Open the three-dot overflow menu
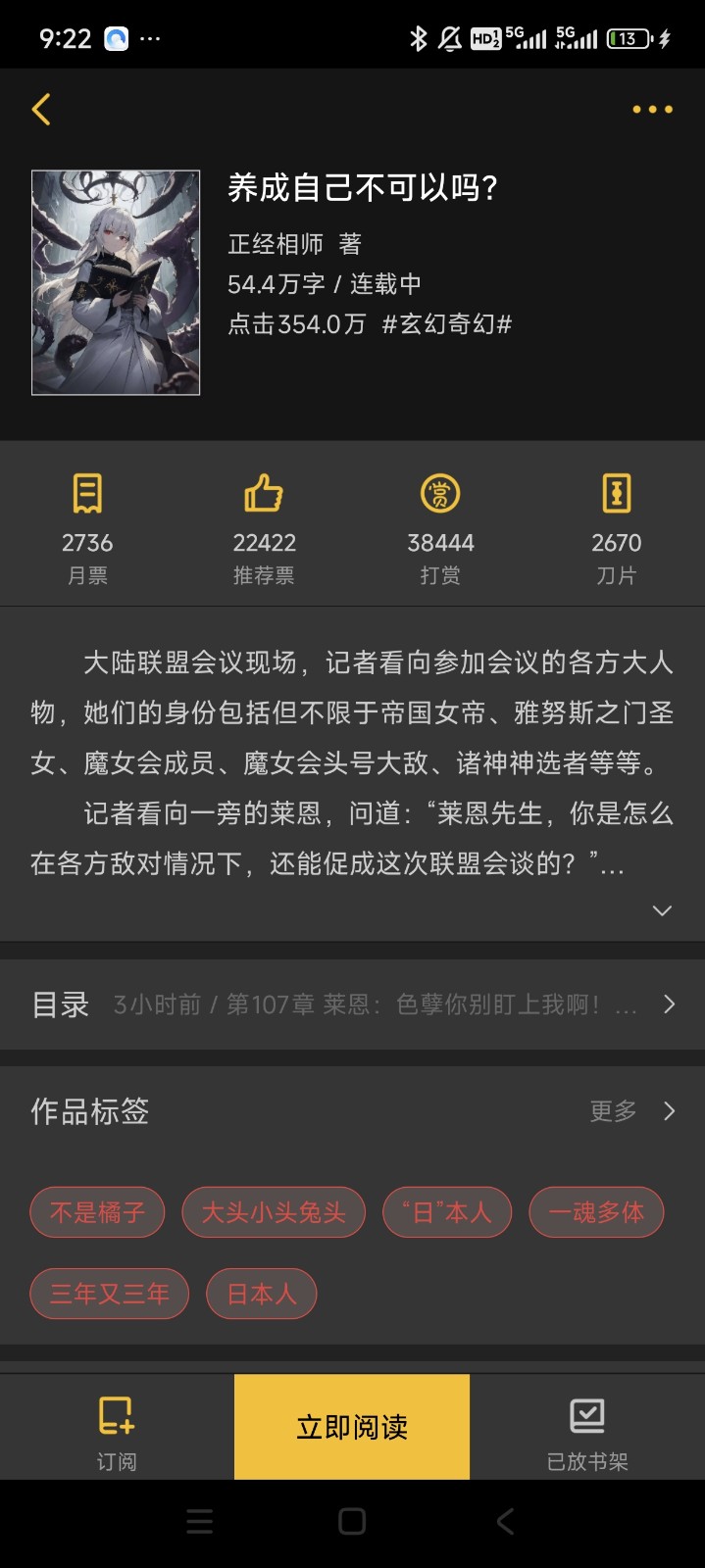705x1568 pixels. pyautogui.click(x=652, y=109)
